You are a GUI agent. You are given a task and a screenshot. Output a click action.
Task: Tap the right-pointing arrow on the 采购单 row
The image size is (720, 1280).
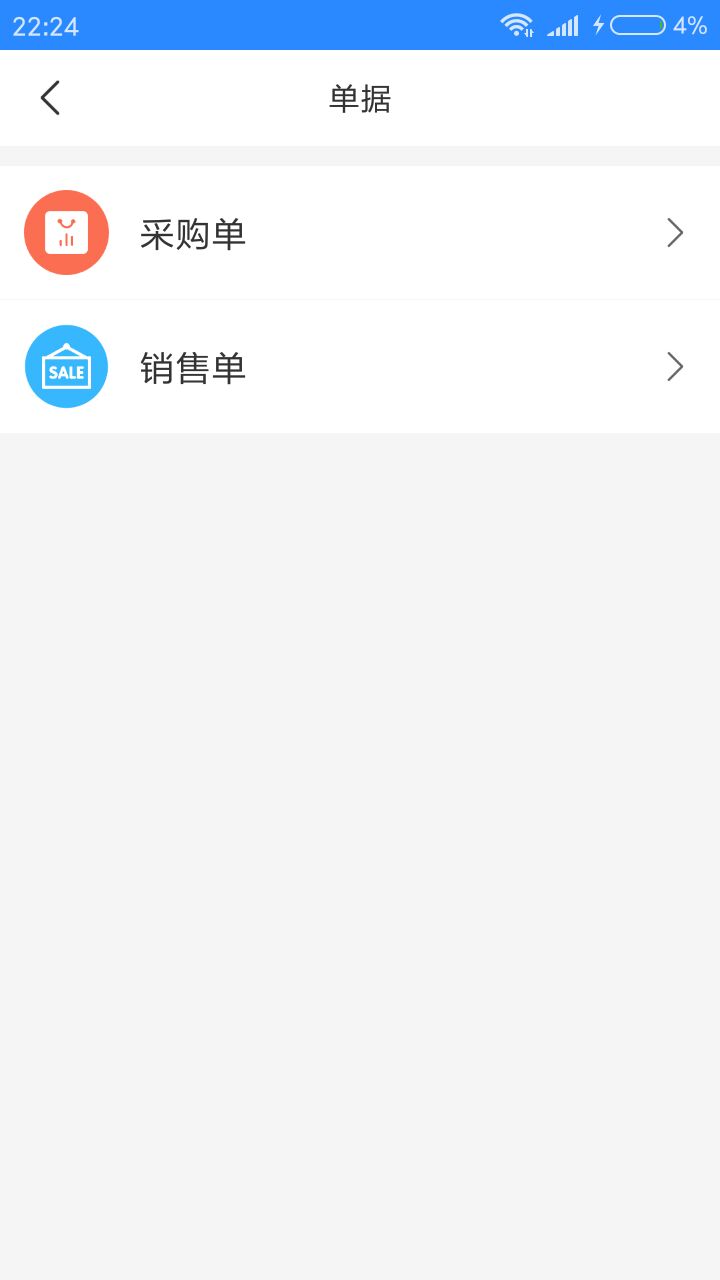pos(675,232)
